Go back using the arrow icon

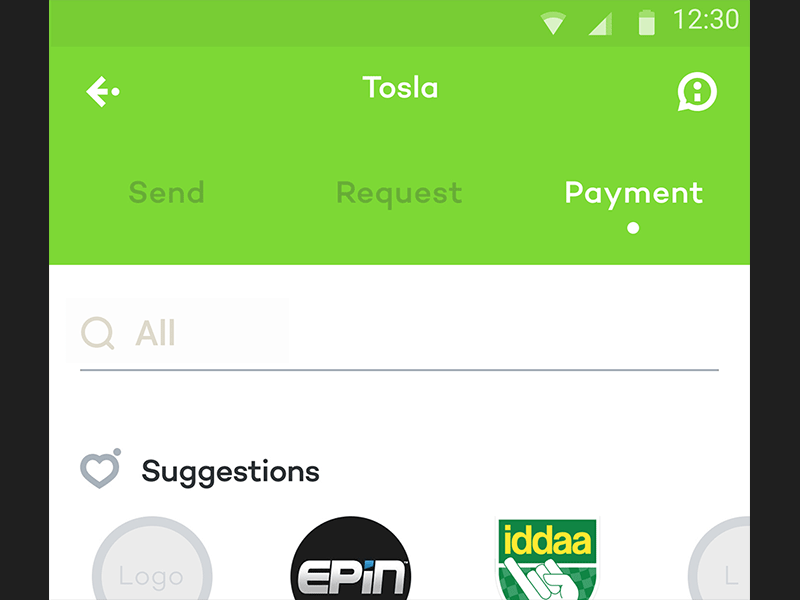tap(103, 92)
